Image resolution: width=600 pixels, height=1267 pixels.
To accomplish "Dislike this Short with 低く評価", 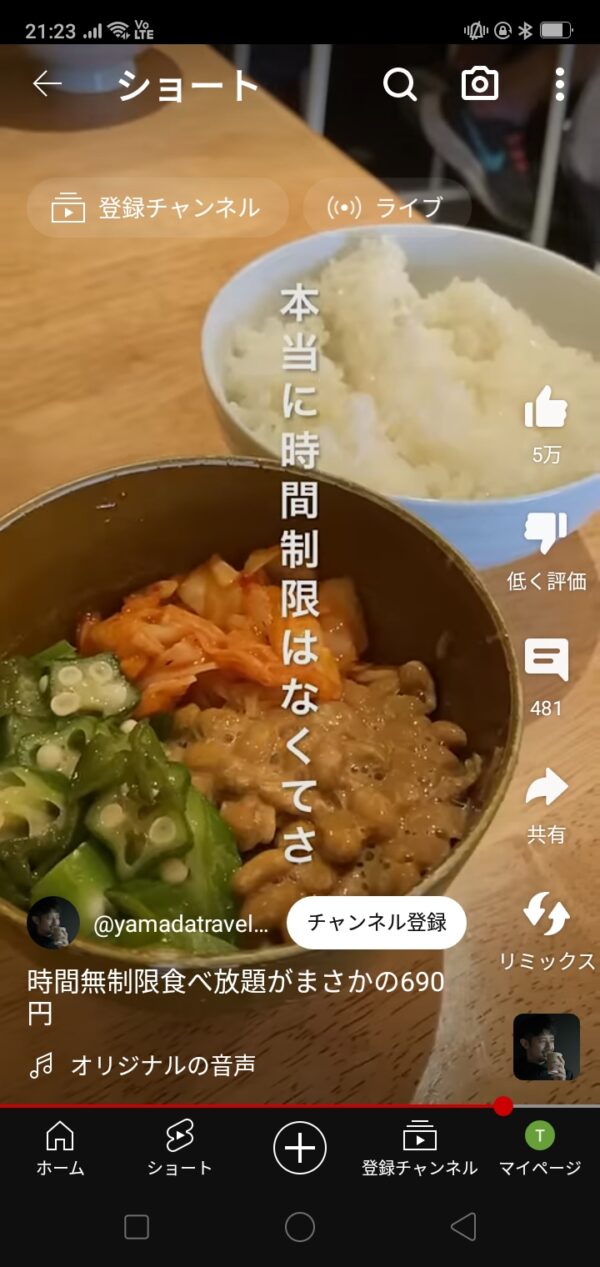I will point(546,534).
